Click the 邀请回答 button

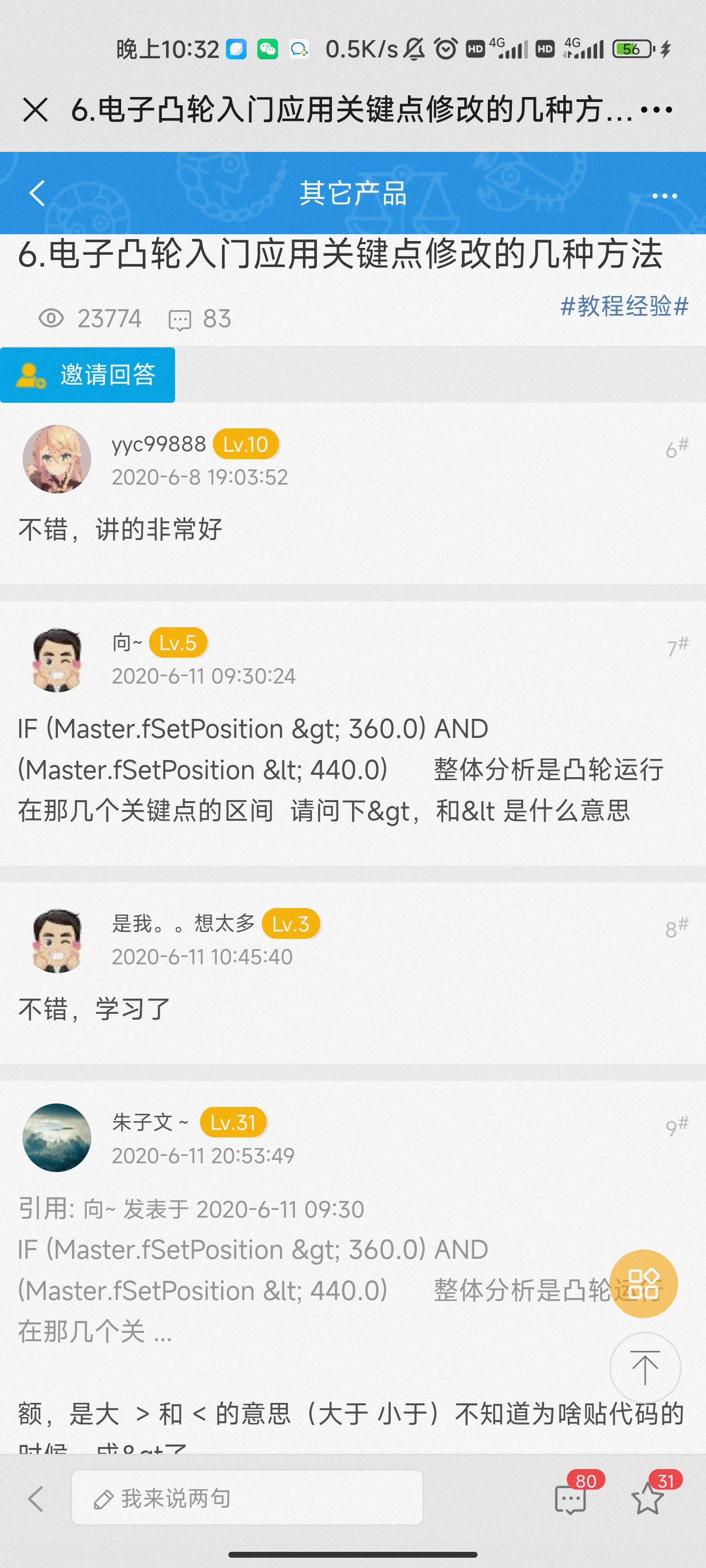click(x=88, y=374)
